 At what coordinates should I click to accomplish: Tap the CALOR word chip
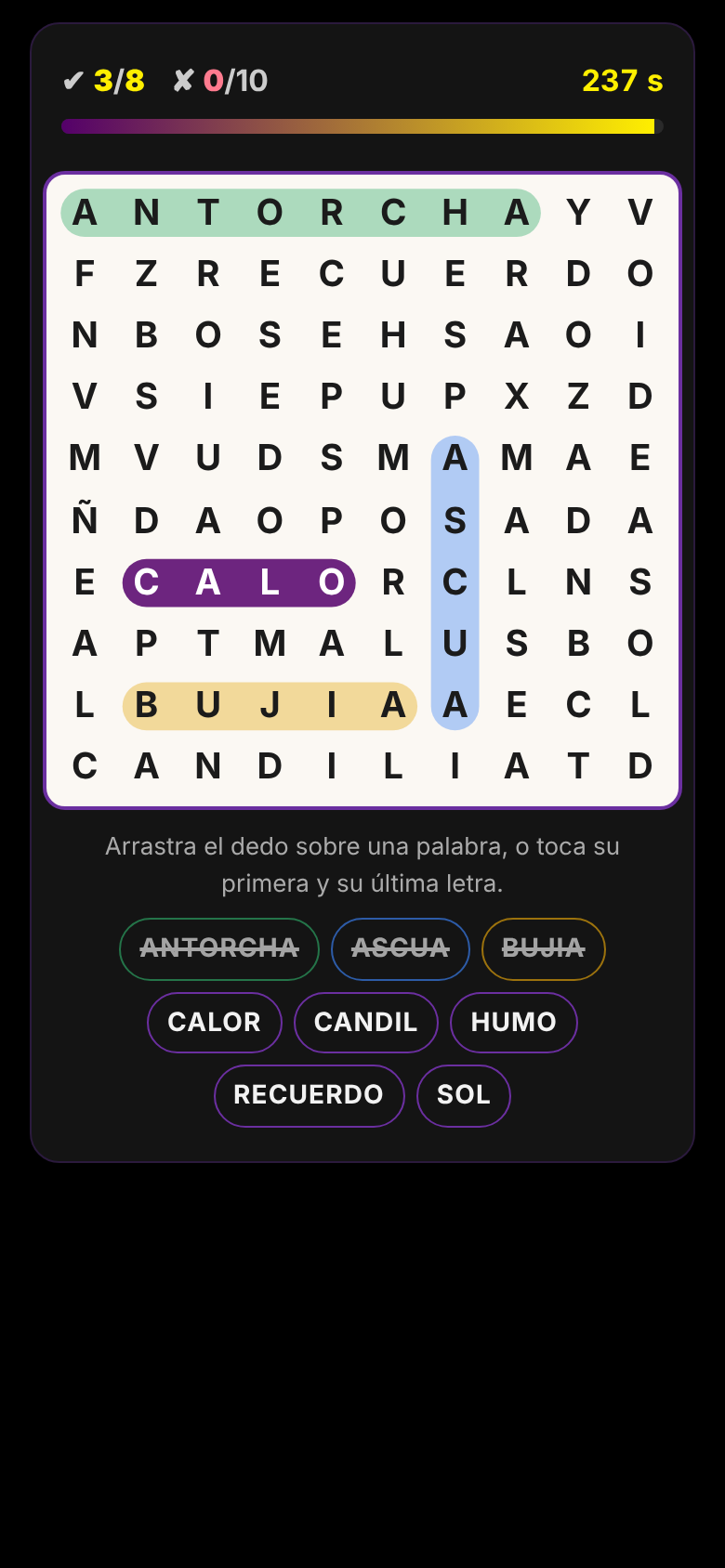pos(215,1022)
